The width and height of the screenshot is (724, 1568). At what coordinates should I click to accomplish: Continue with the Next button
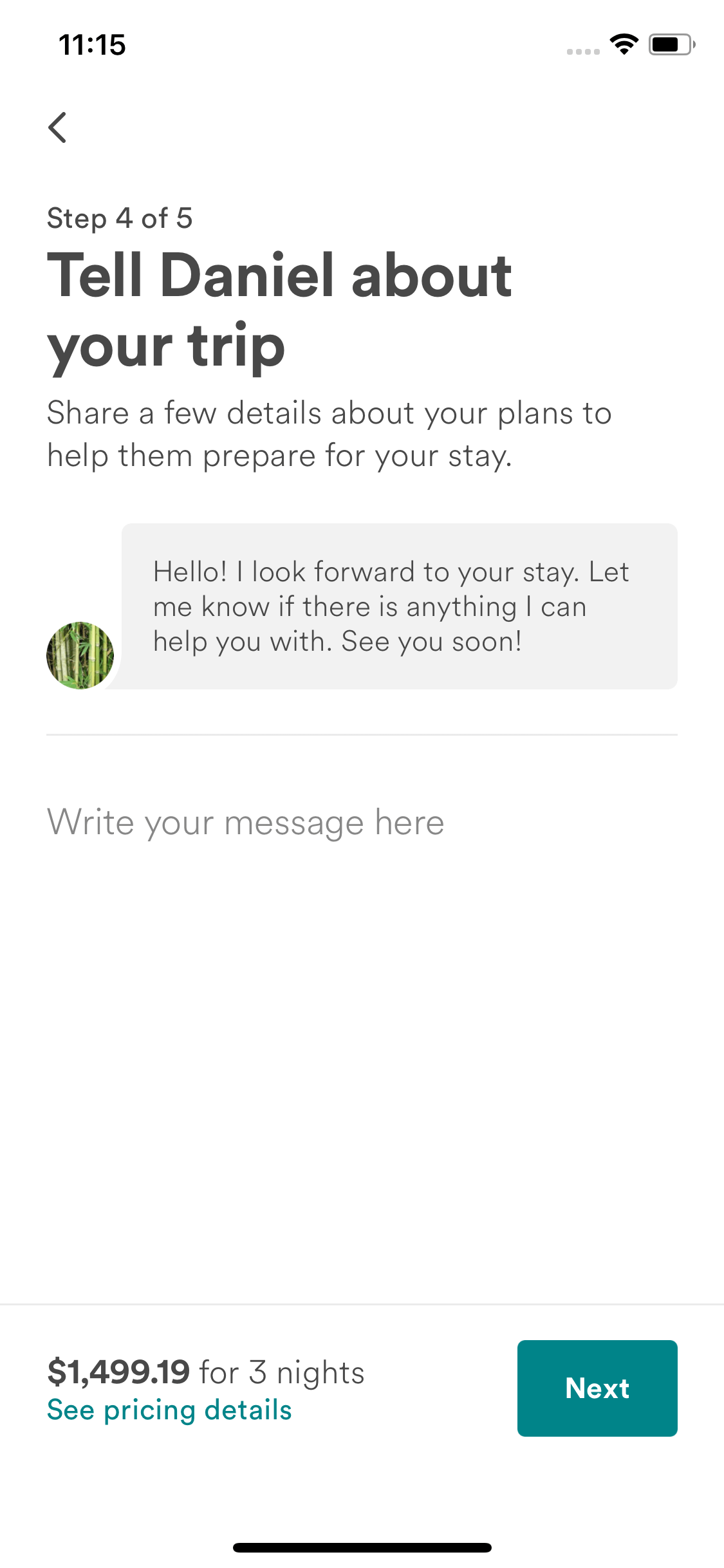click(x=597, y=1388)
